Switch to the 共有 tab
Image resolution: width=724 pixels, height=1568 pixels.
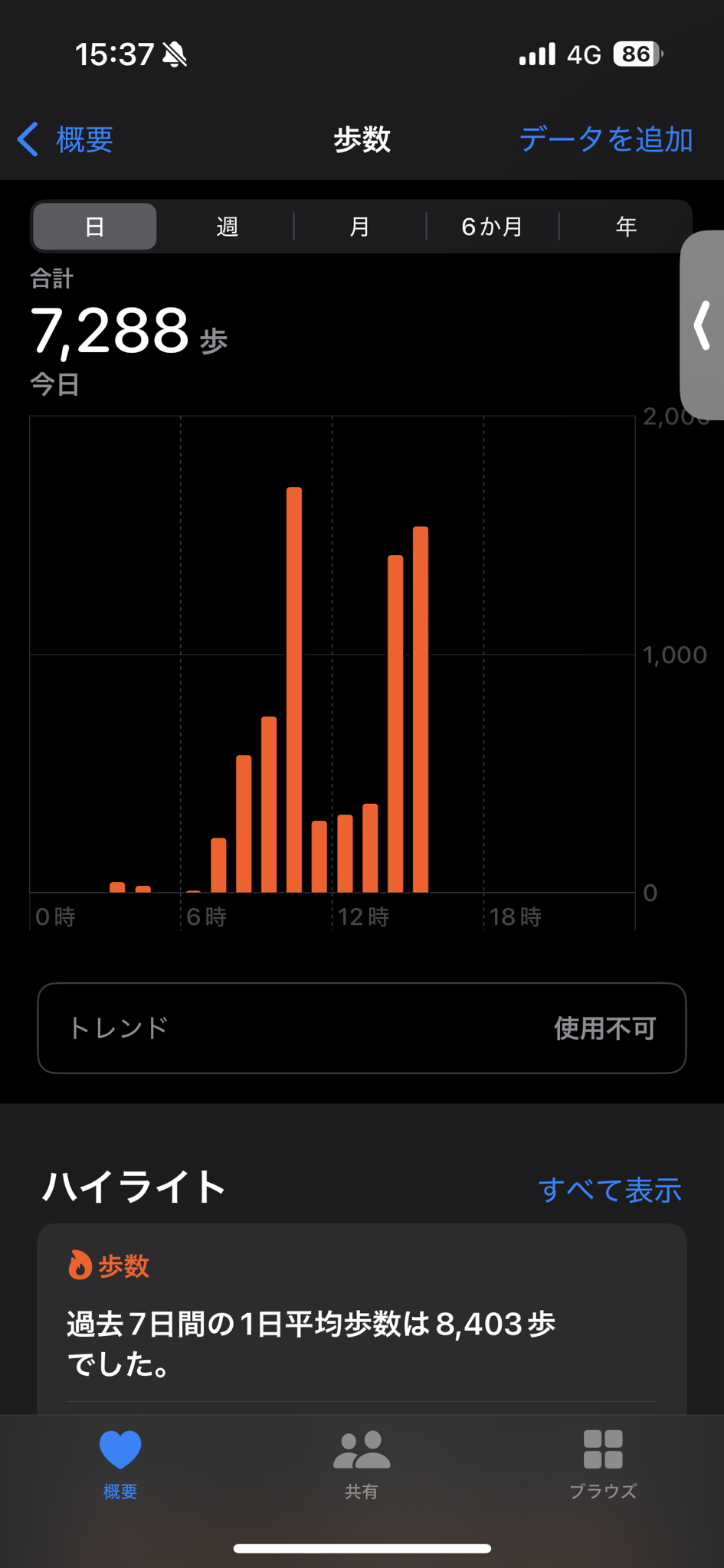click(x=362, y=1464)
